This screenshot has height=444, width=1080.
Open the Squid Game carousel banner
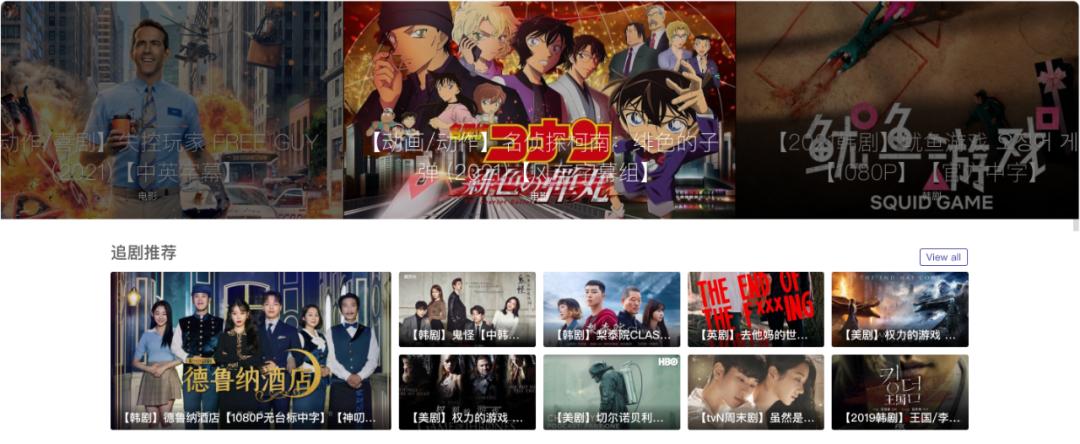907,110
